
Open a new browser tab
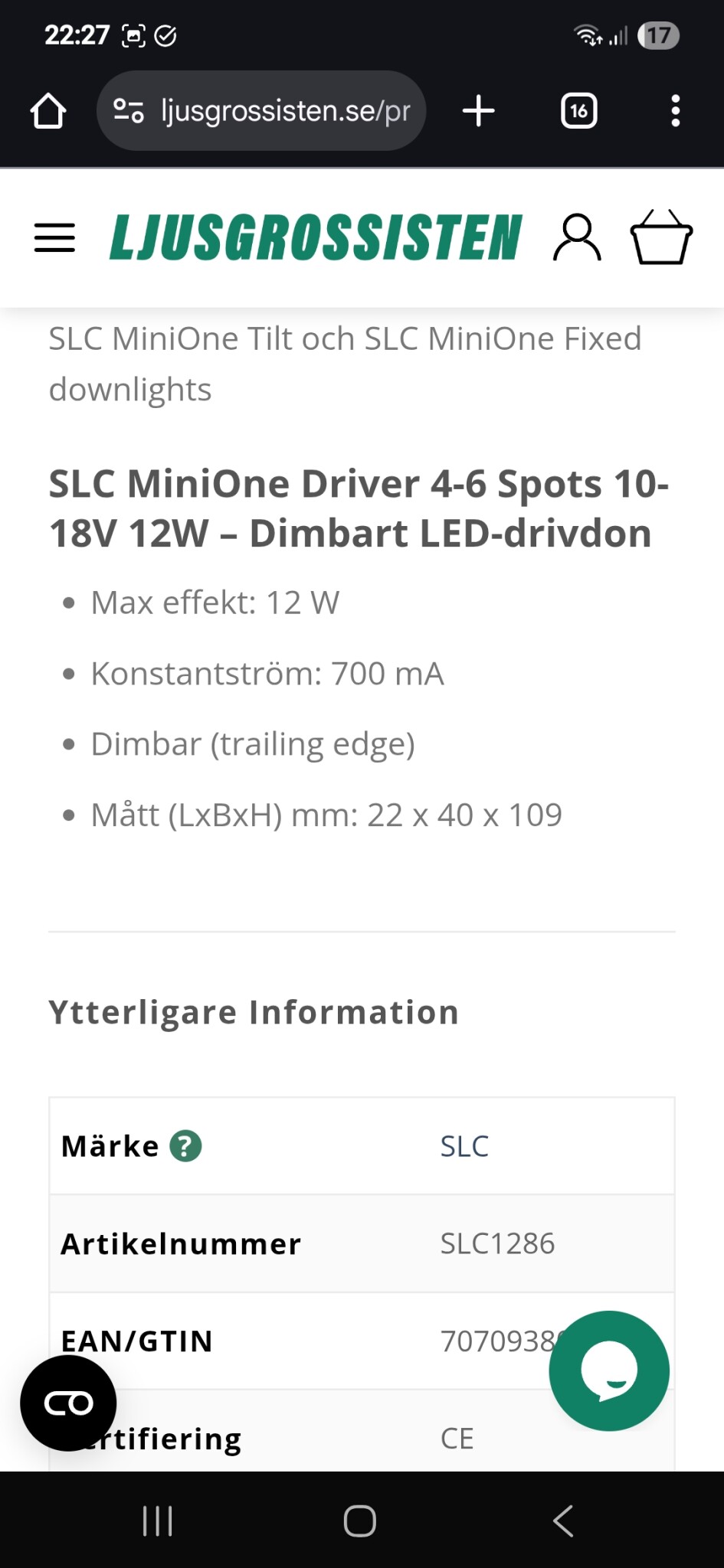click(x=479, y=111)
